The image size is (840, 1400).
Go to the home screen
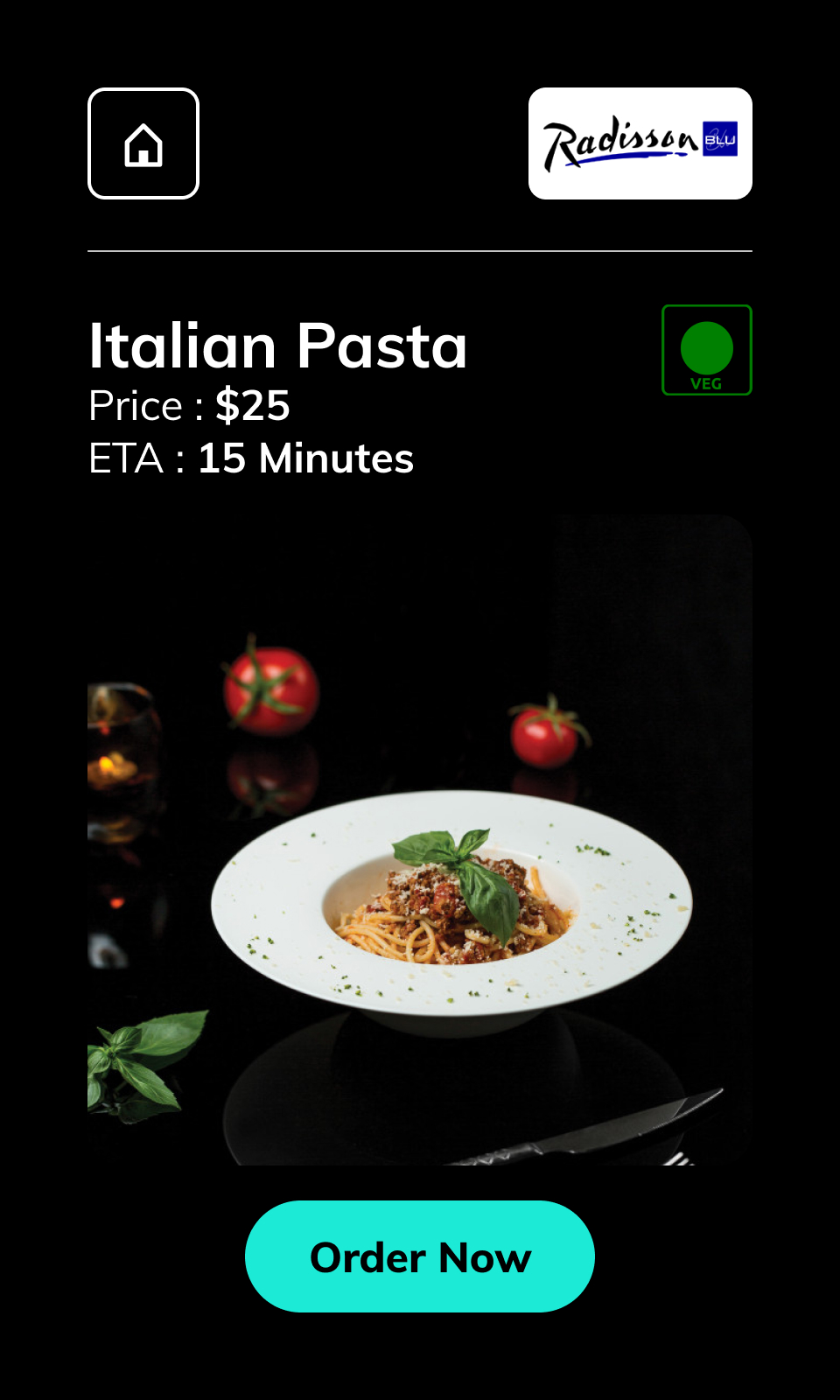coord(143,143)
